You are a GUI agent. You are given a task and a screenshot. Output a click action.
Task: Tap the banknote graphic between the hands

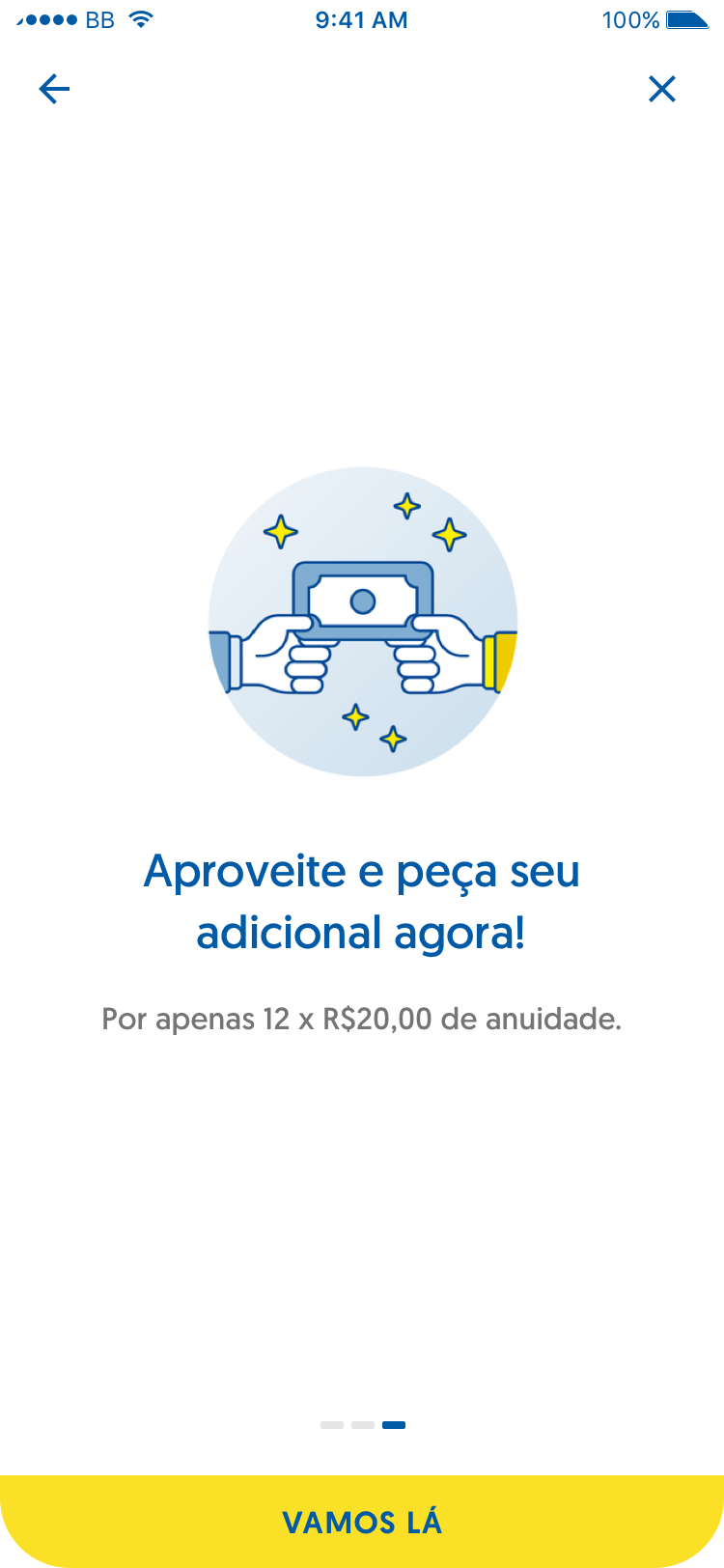[x=362, y=599]
